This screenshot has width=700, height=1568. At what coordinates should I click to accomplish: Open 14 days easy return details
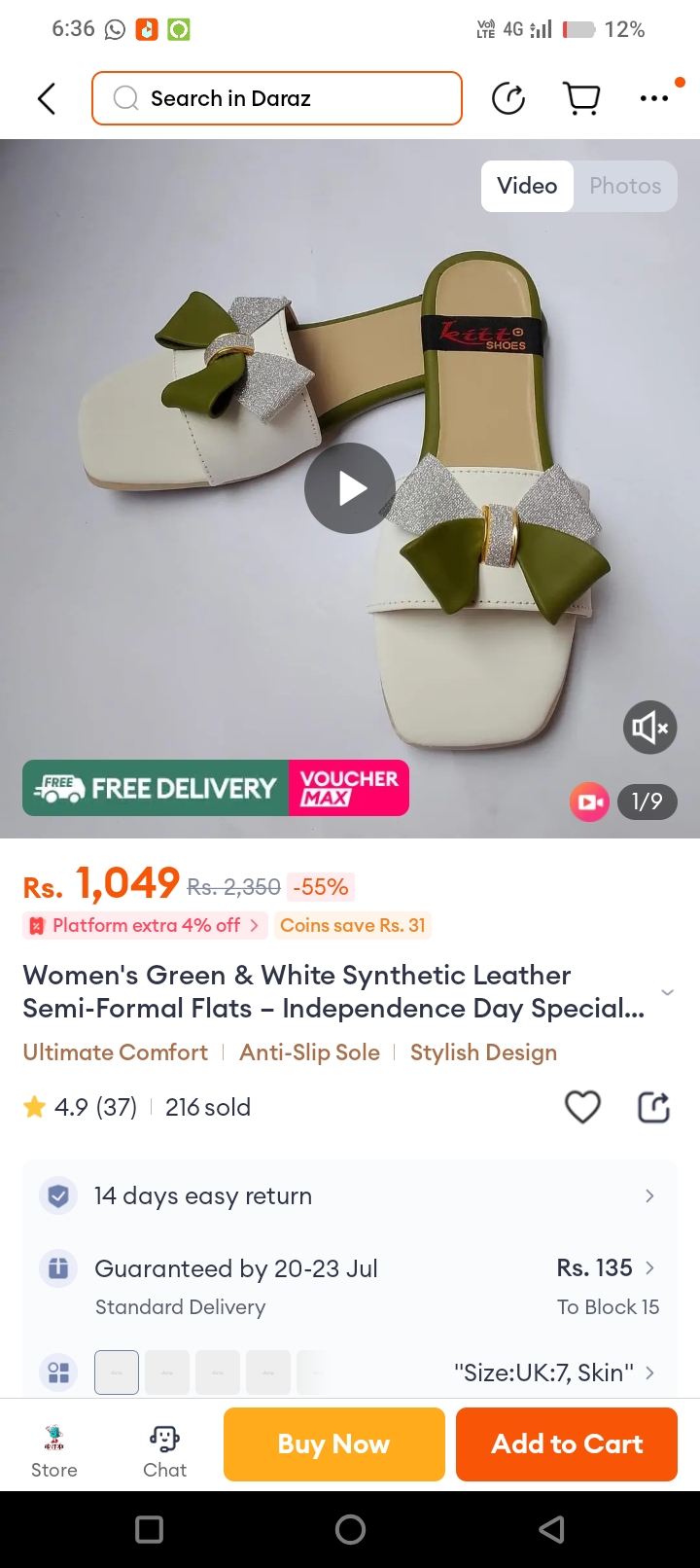[x=350, y=1195]
